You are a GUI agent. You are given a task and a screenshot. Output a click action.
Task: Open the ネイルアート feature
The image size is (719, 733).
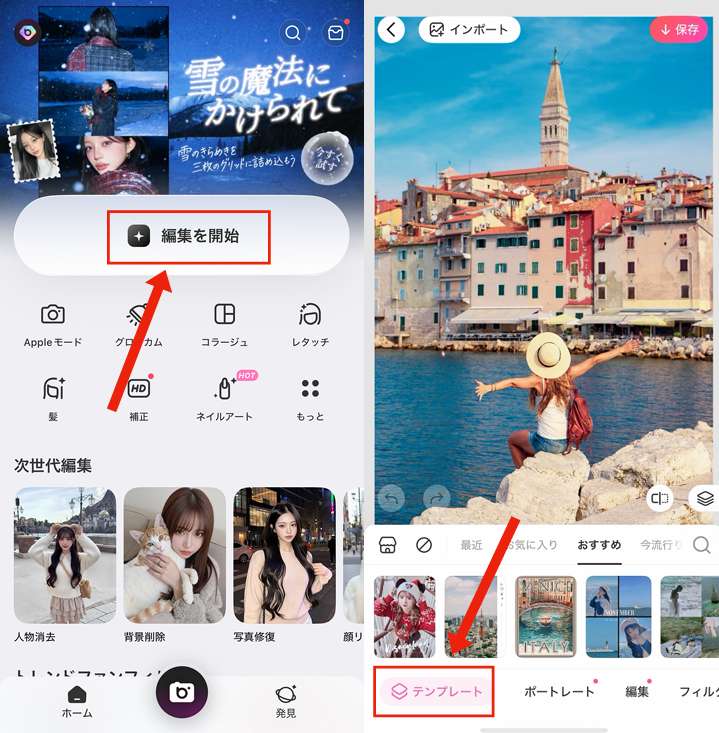pos(224,396)
